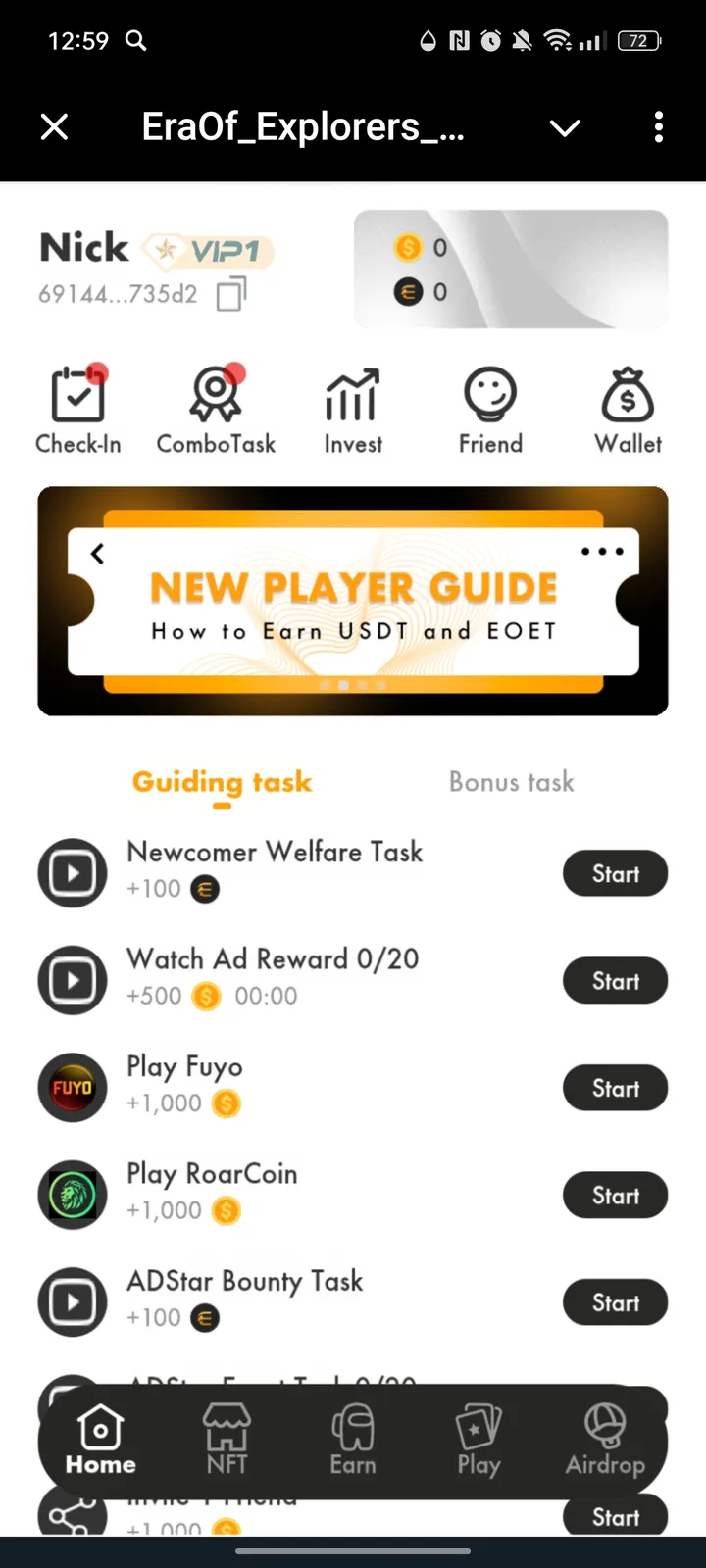Open the Wallet
This screenshot has height=1568, width=706.
628,405
